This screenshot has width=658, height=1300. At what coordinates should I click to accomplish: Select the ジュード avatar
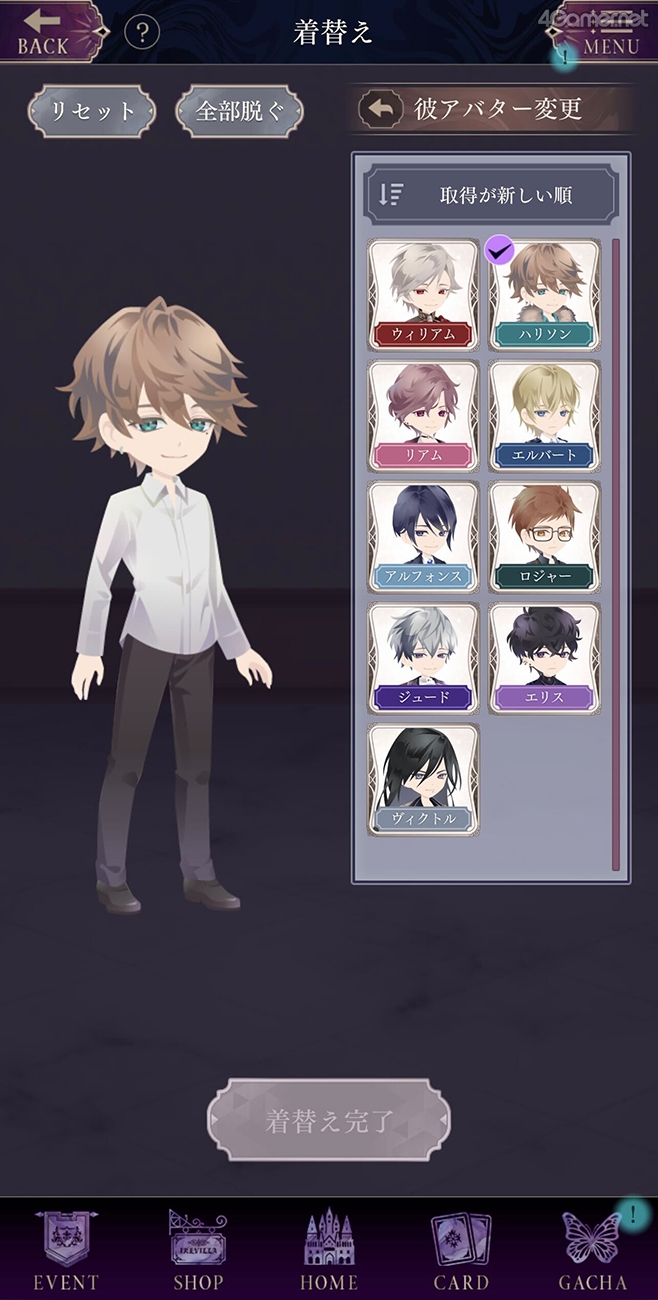pyautogui.click(x=424, y=657)
